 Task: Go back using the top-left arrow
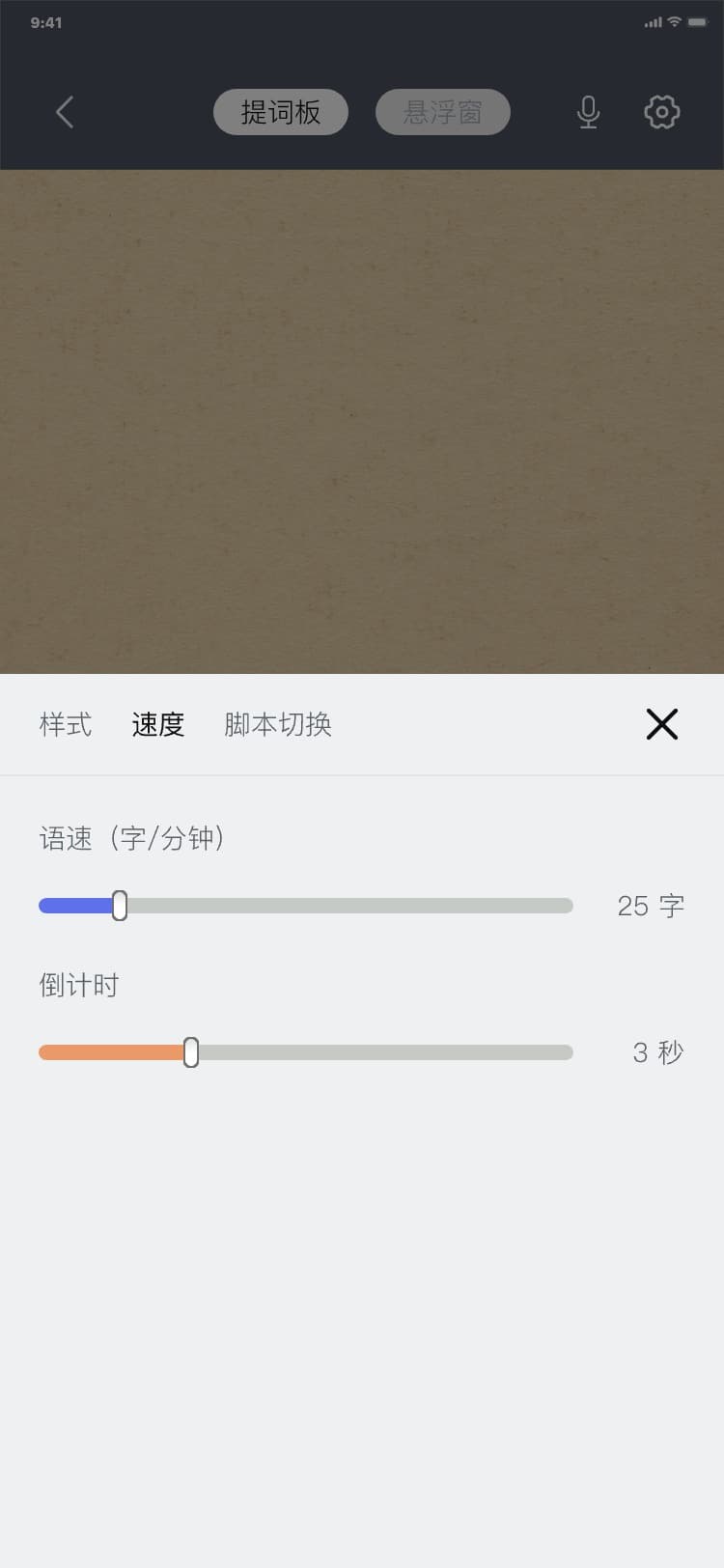click(65, 112)
